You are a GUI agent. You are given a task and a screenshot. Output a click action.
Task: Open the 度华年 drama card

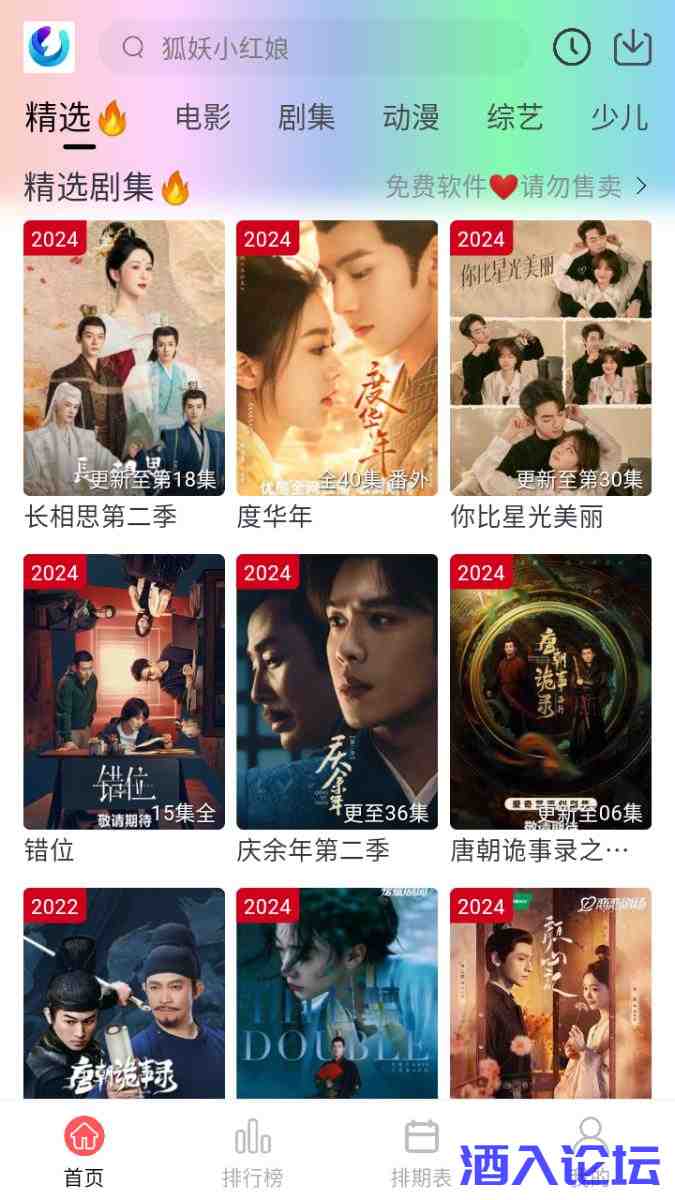click(337, 358)
